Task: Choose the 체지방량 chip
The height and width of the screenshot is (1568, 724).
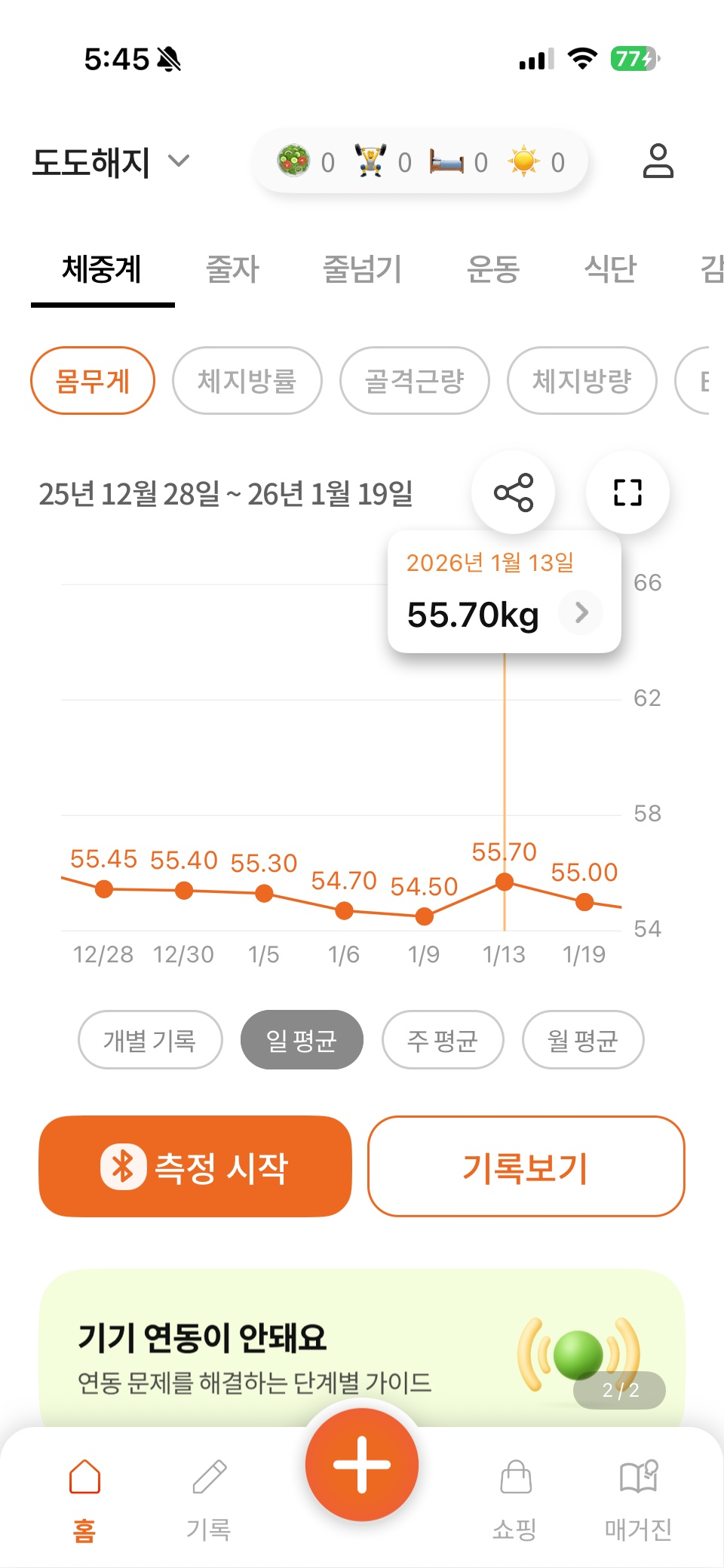Action: [x=581, y=381]
